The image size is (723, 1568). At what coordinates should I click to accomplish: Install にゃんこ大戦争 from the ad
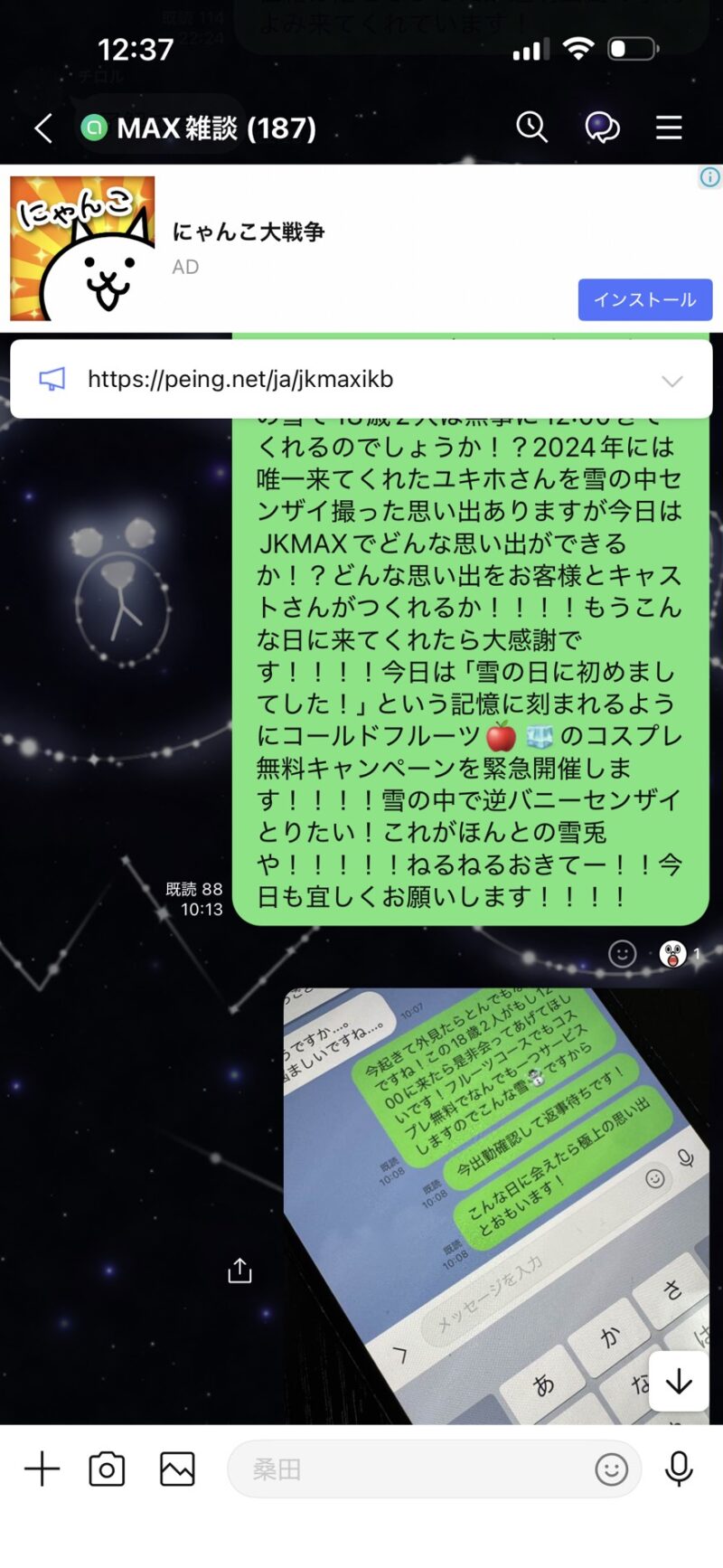point(644,299)
